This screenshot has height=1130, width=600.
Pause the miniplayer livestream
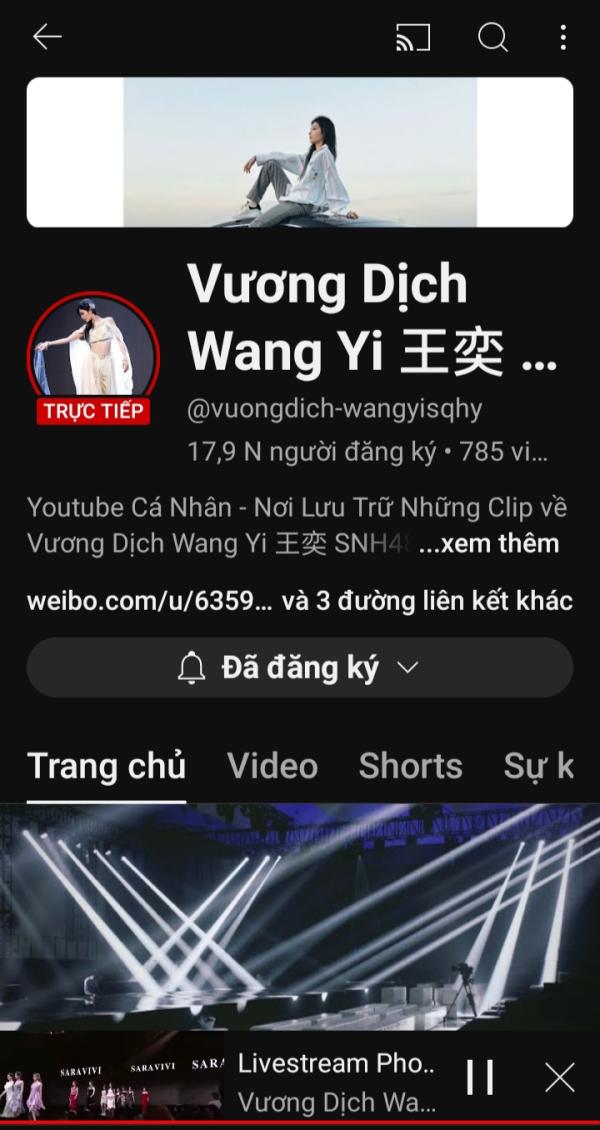click(480, 1078)
